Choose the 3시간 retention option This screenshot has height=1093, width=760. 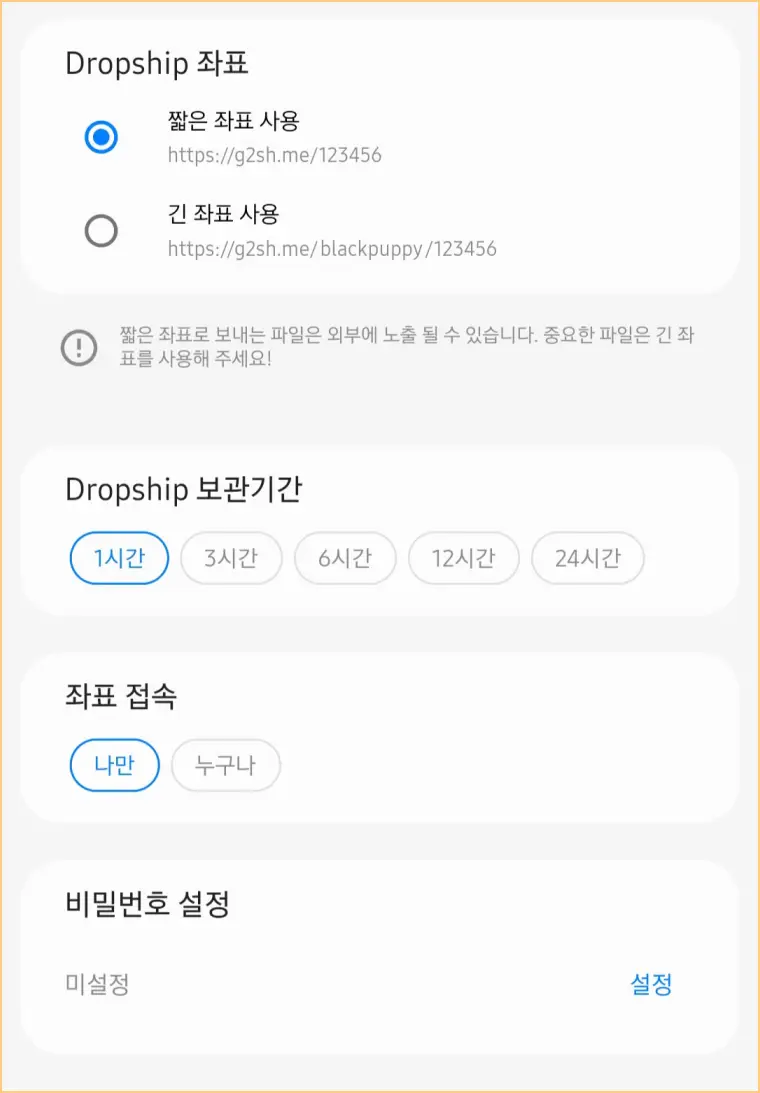coord(231,558)
